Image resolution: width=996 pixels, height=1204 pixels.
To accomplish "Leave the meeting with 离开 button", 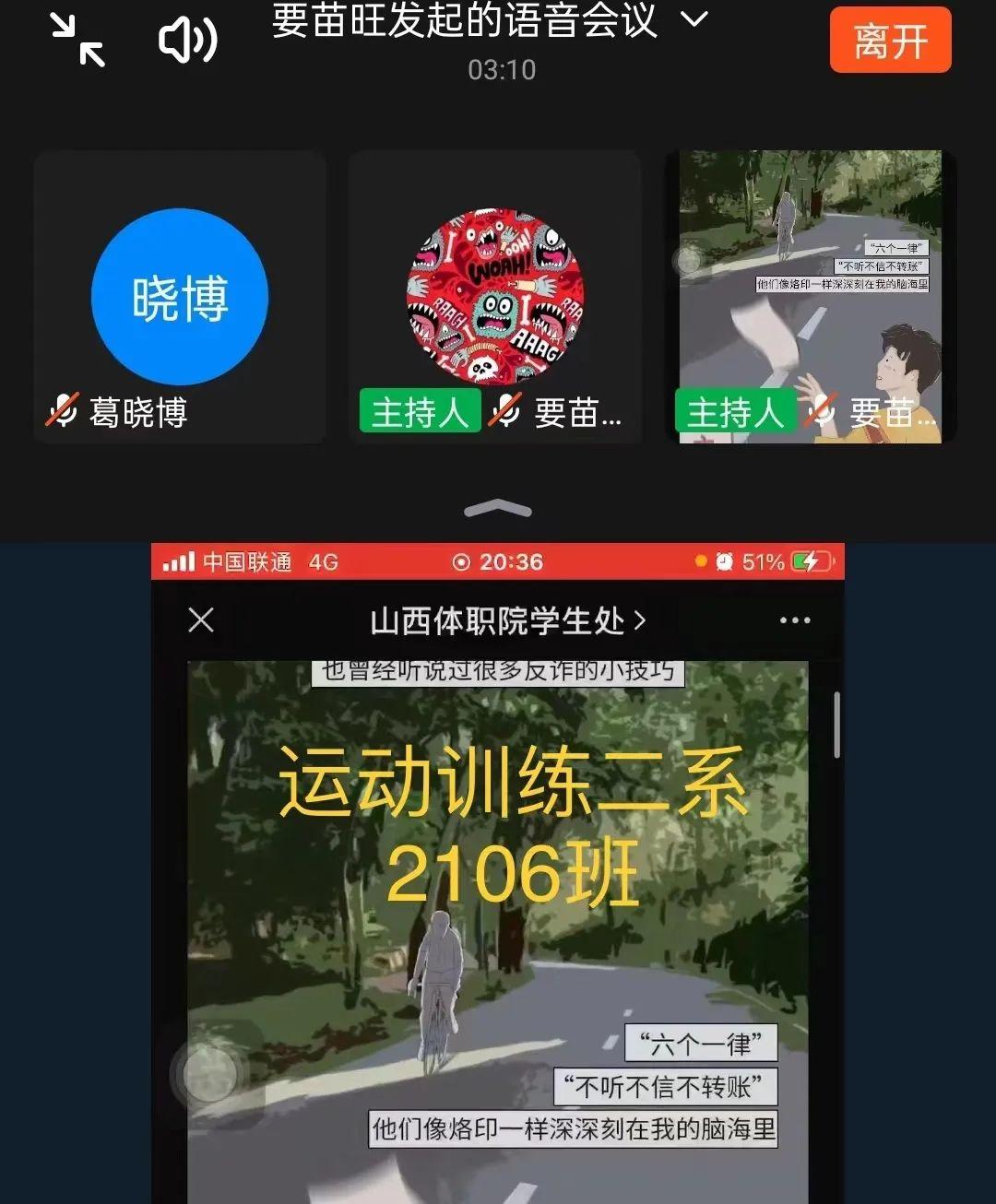I will pos(890,41).
